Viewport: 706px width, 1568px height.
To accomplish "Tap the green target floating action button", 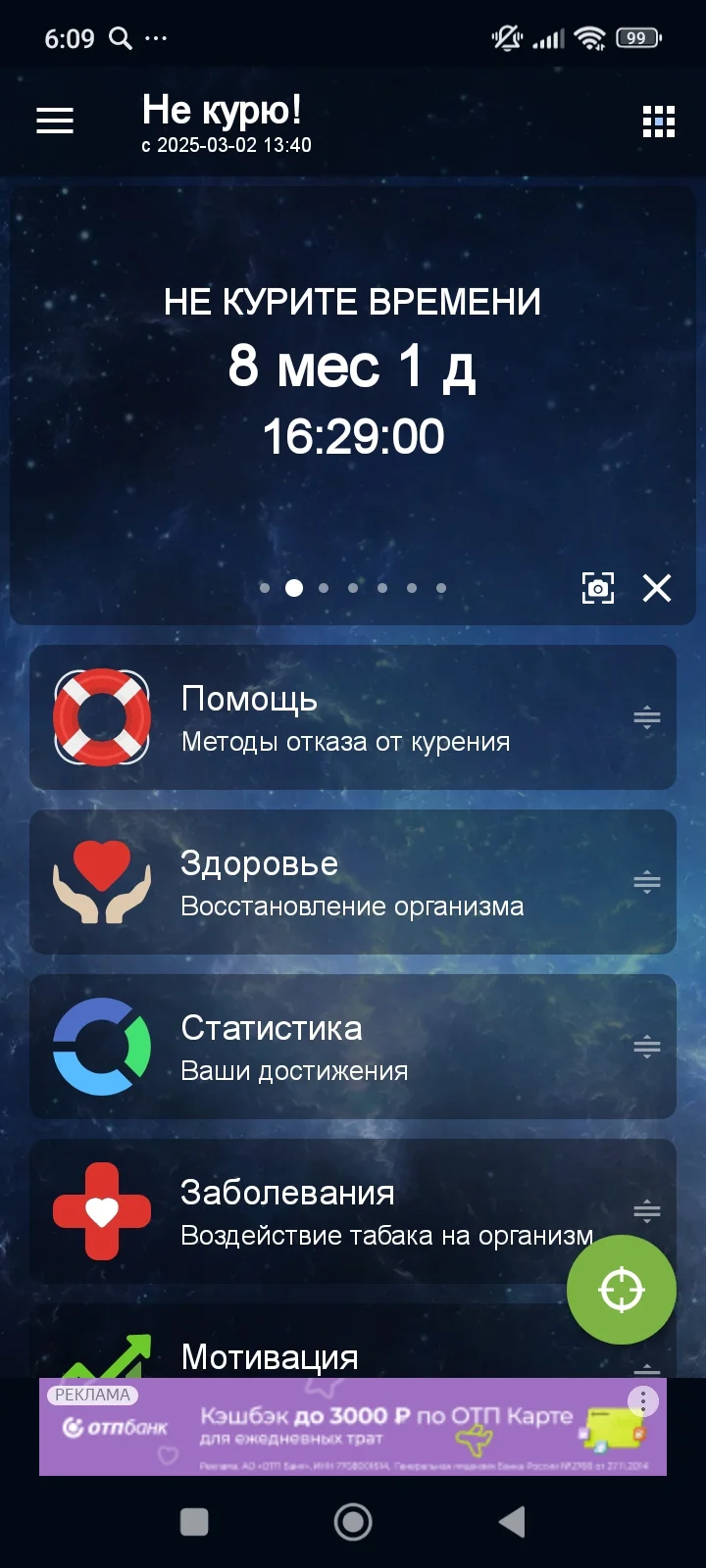I will coord(622,1289).
